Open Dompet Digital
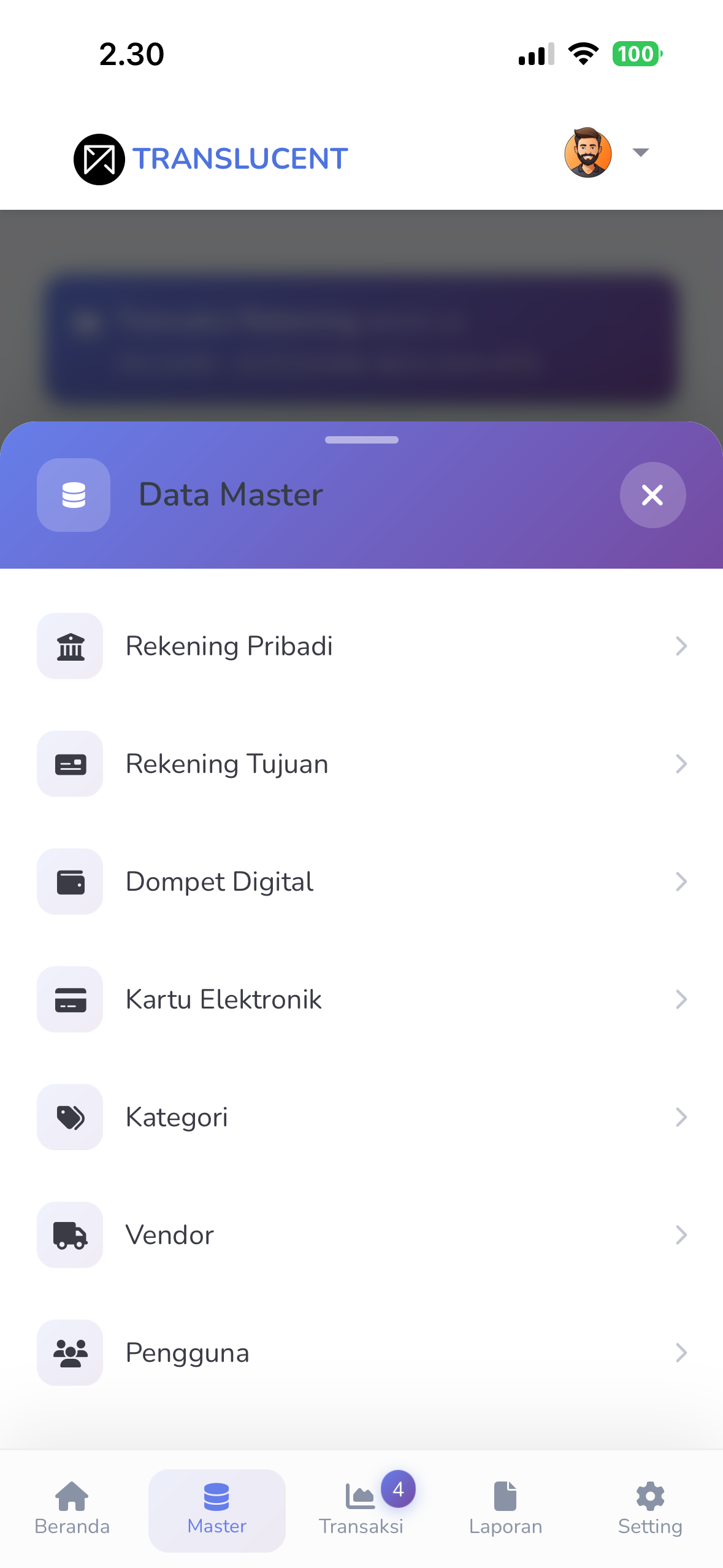 click(362, 882)
